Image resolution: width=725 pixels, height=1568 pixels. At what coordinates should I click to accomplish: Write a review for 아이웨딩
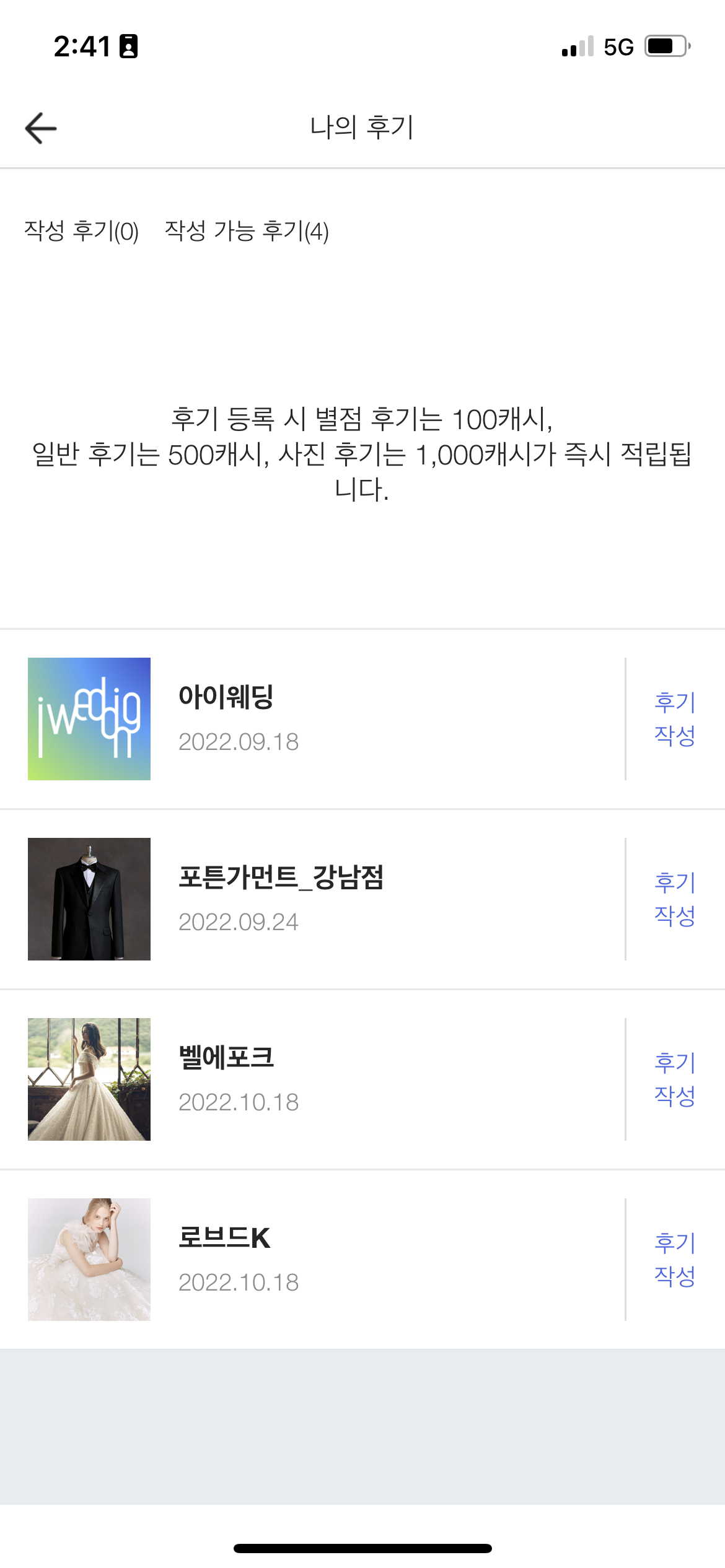675,719
